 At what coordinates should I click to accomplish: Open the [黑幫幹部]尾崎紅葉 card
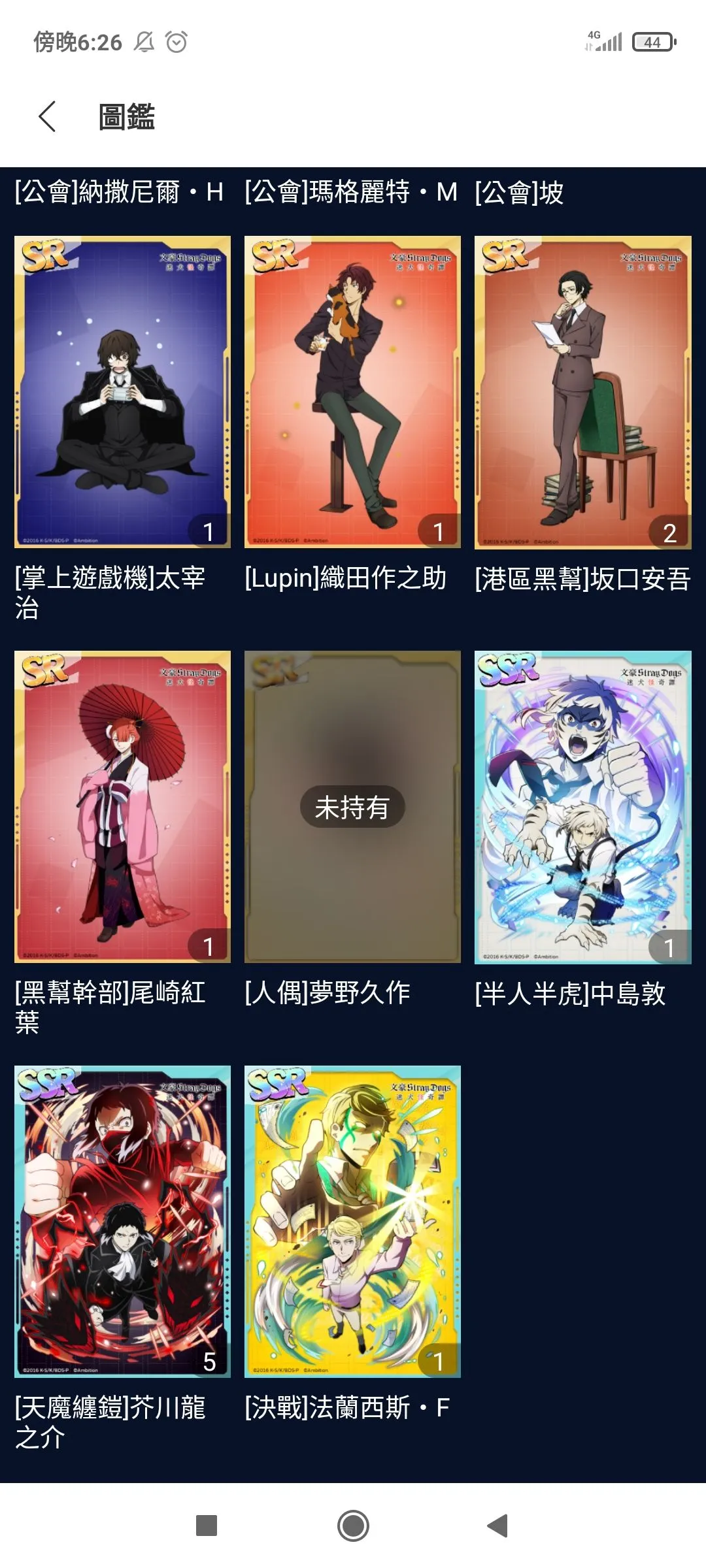122,807
